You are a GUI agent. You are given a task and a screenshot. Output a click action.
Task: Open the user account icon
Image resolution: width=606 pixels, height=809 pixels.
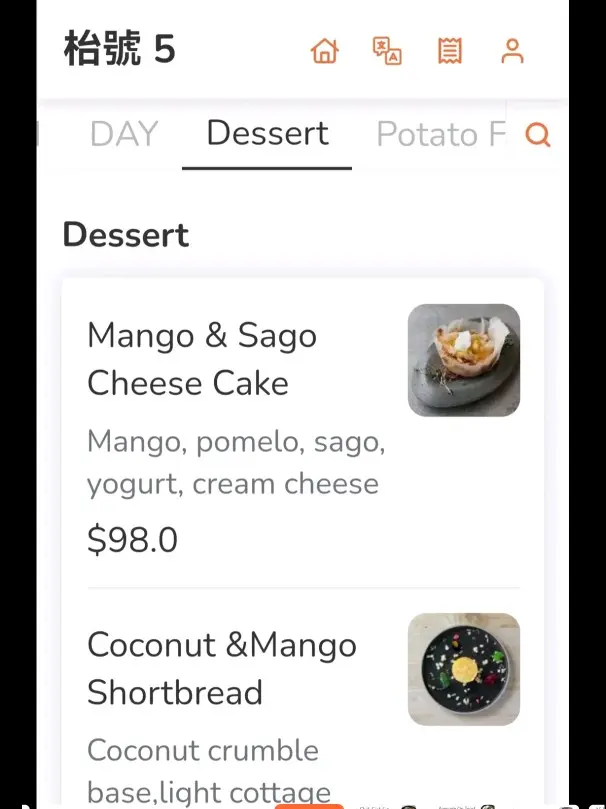pos(512,51)
